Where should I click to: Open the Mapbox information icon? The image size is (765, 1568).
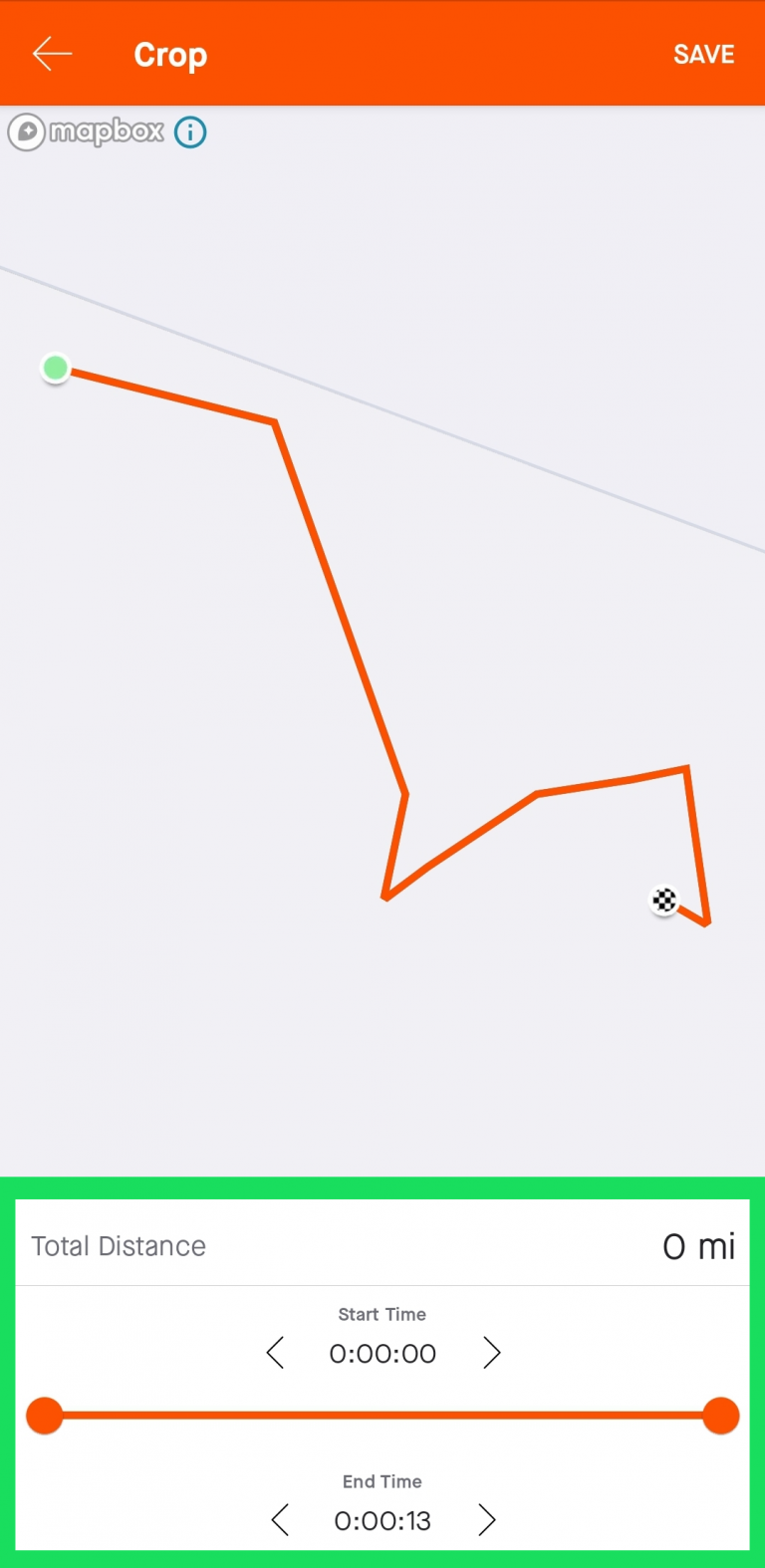(189, 132)
